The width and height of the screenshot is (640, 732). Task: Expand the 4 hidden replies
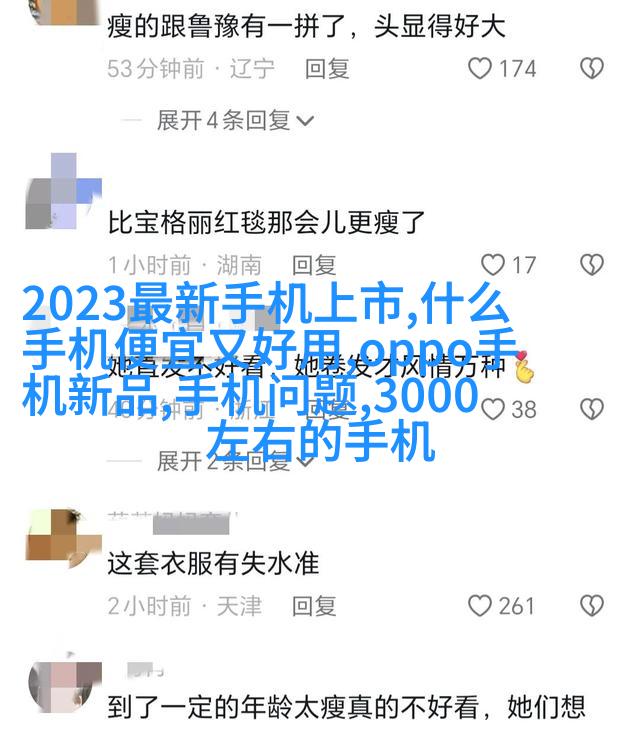coord(235,121)
